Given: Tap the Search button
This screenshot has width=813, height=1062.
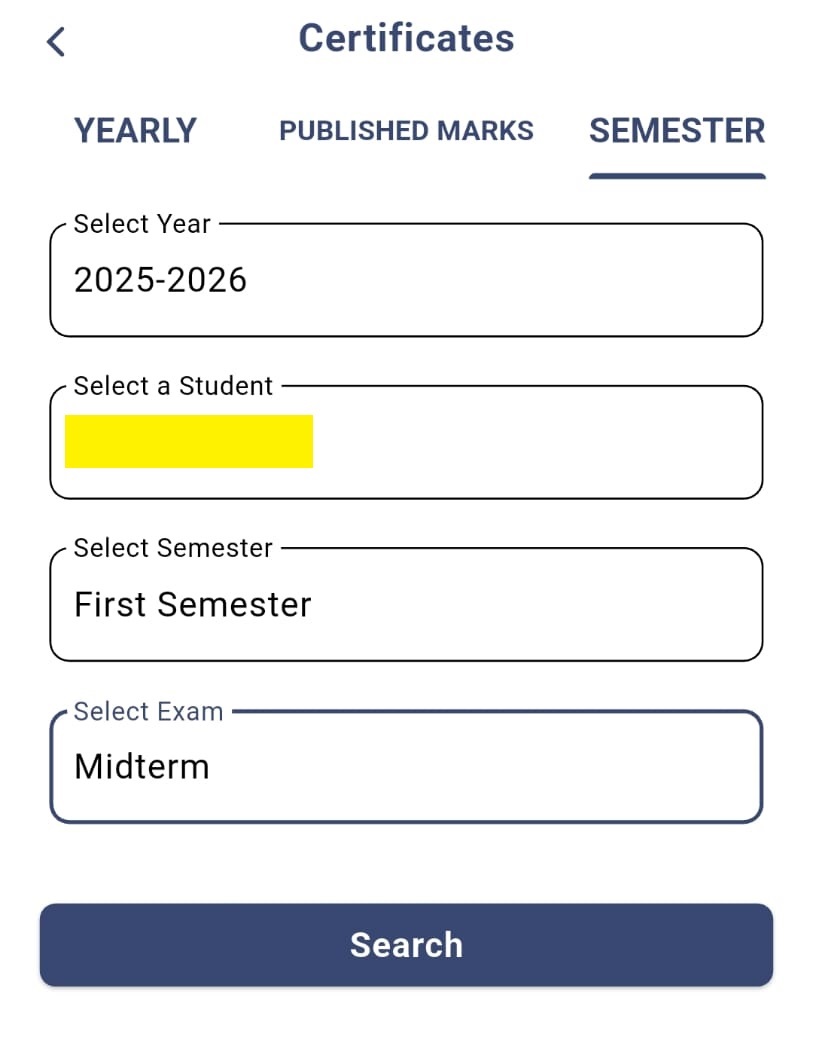Looking at the screenshot, I should click(406, 945).
